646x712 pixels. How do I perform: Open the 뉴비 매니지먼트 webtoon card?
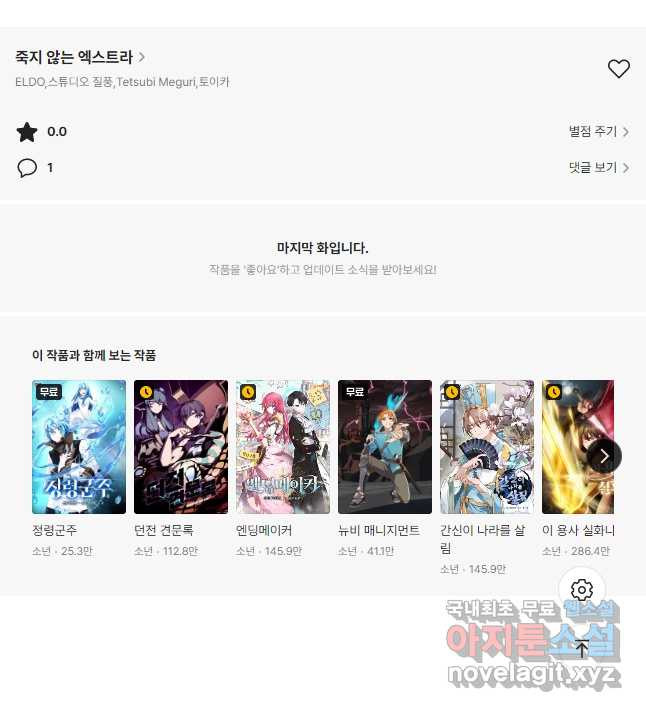pyautogui.click(x=385, y=447)
